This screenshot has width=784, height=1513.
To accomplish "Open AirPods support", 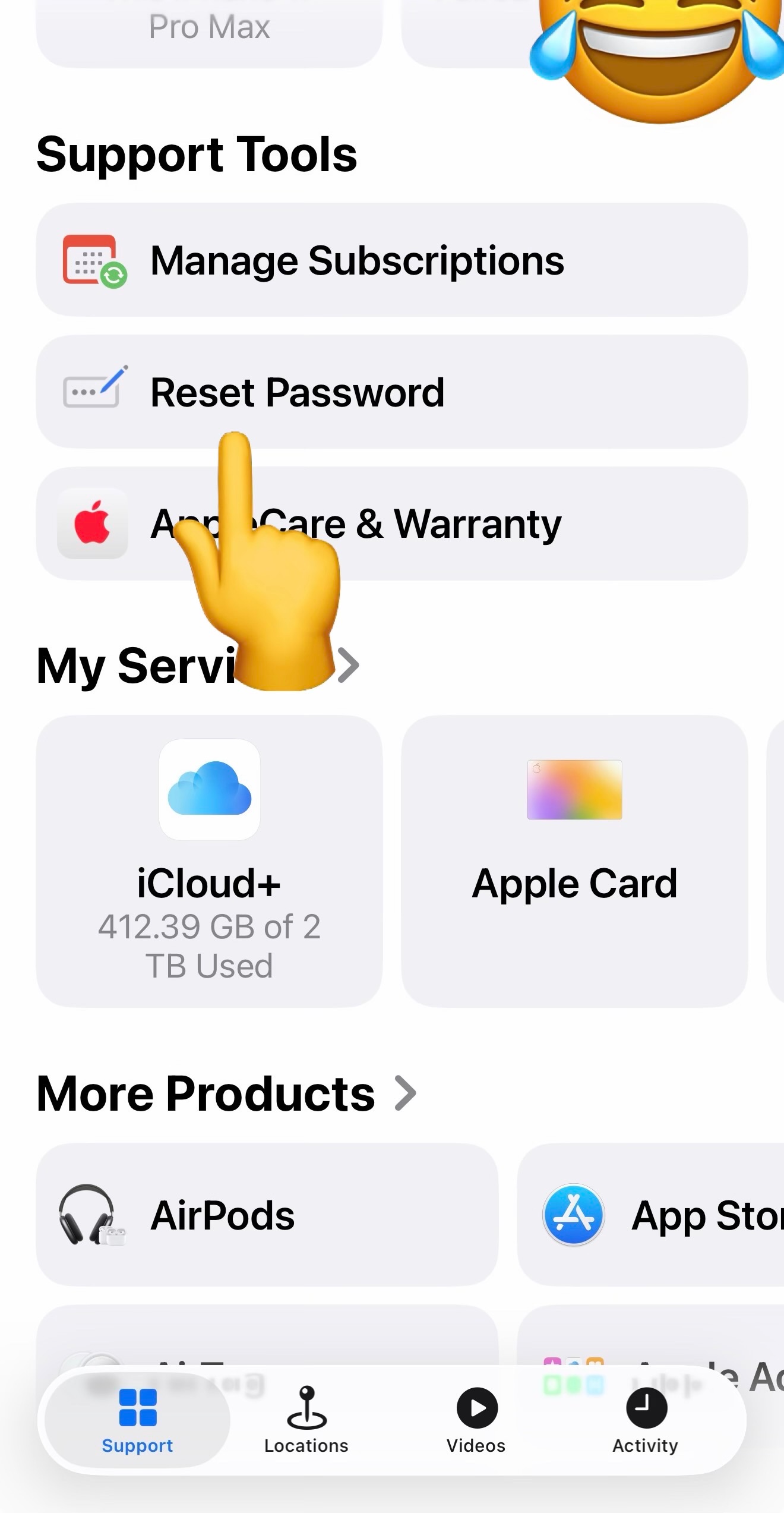I will click(267, 1215).
